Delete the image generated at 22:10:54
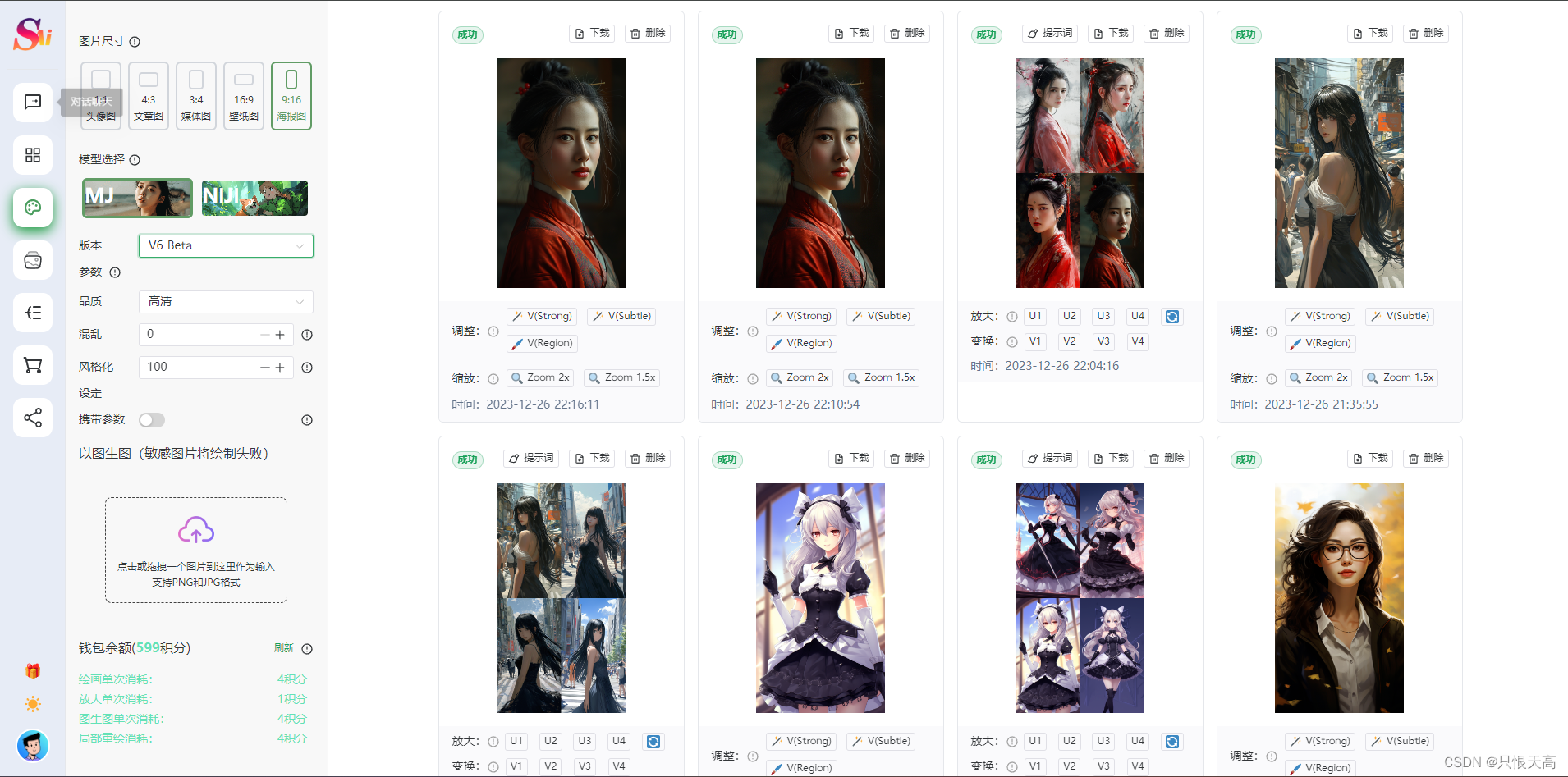 point(907,34)
